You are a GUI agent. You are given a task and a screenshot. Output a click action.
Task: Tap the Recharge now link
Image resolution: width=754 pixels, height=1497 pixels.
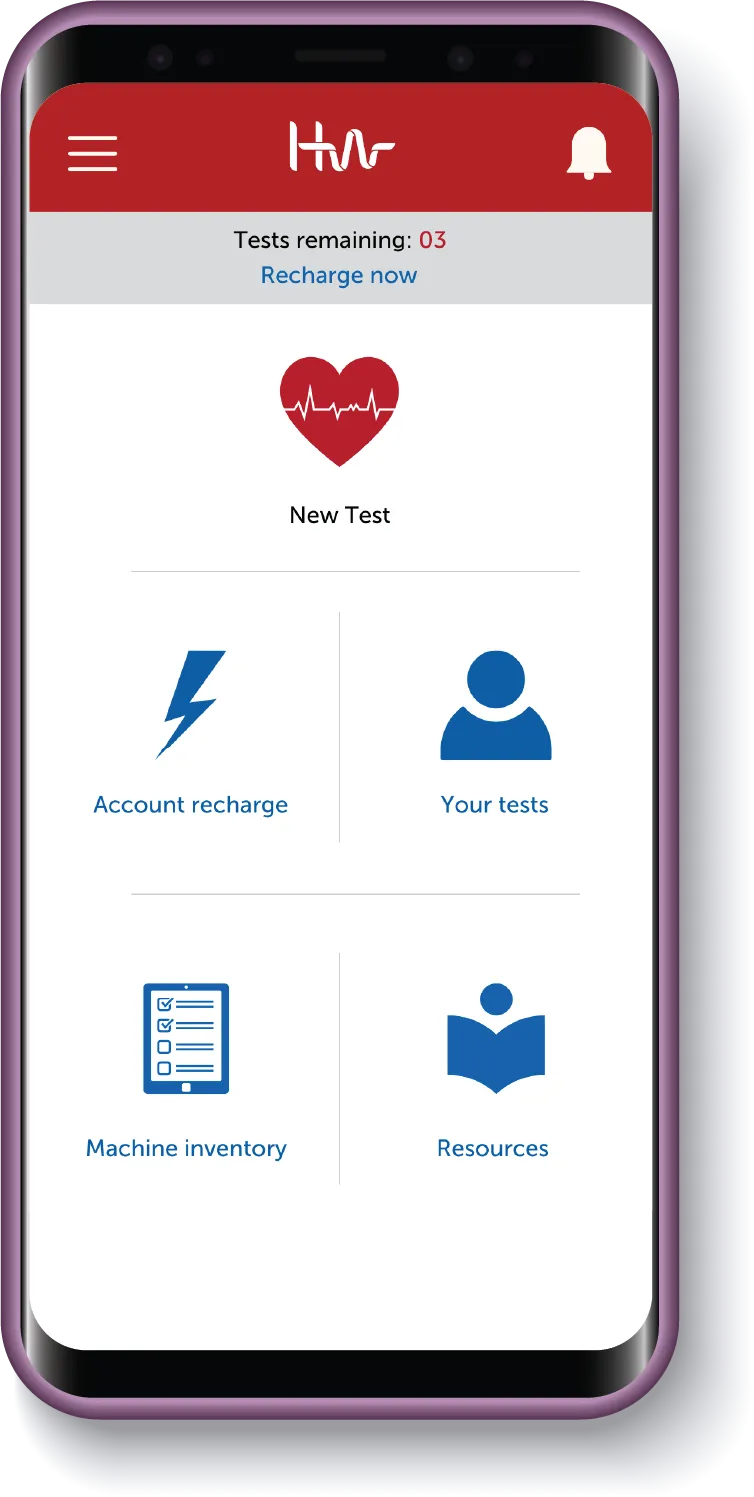(339, 275)
